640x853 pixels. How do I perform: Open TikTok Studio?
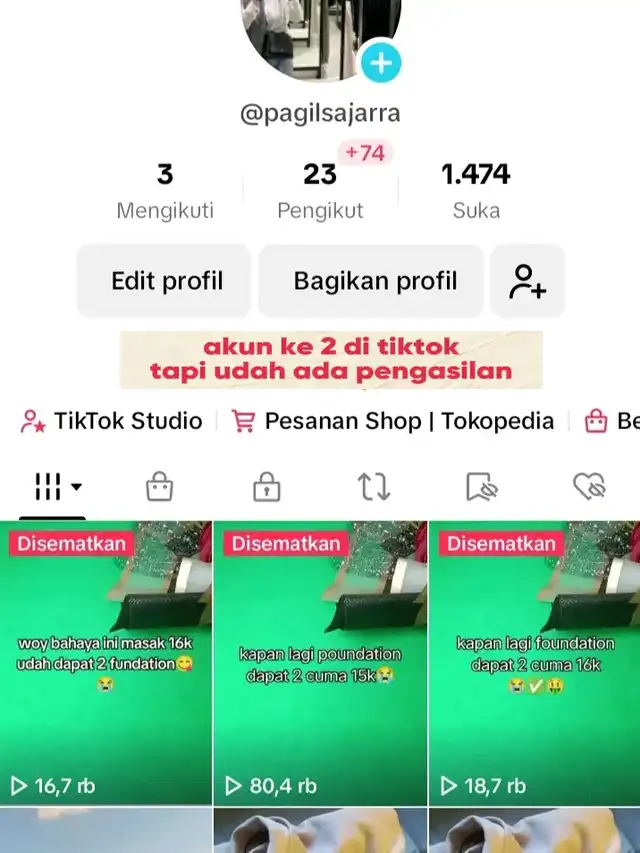point(112,421)
